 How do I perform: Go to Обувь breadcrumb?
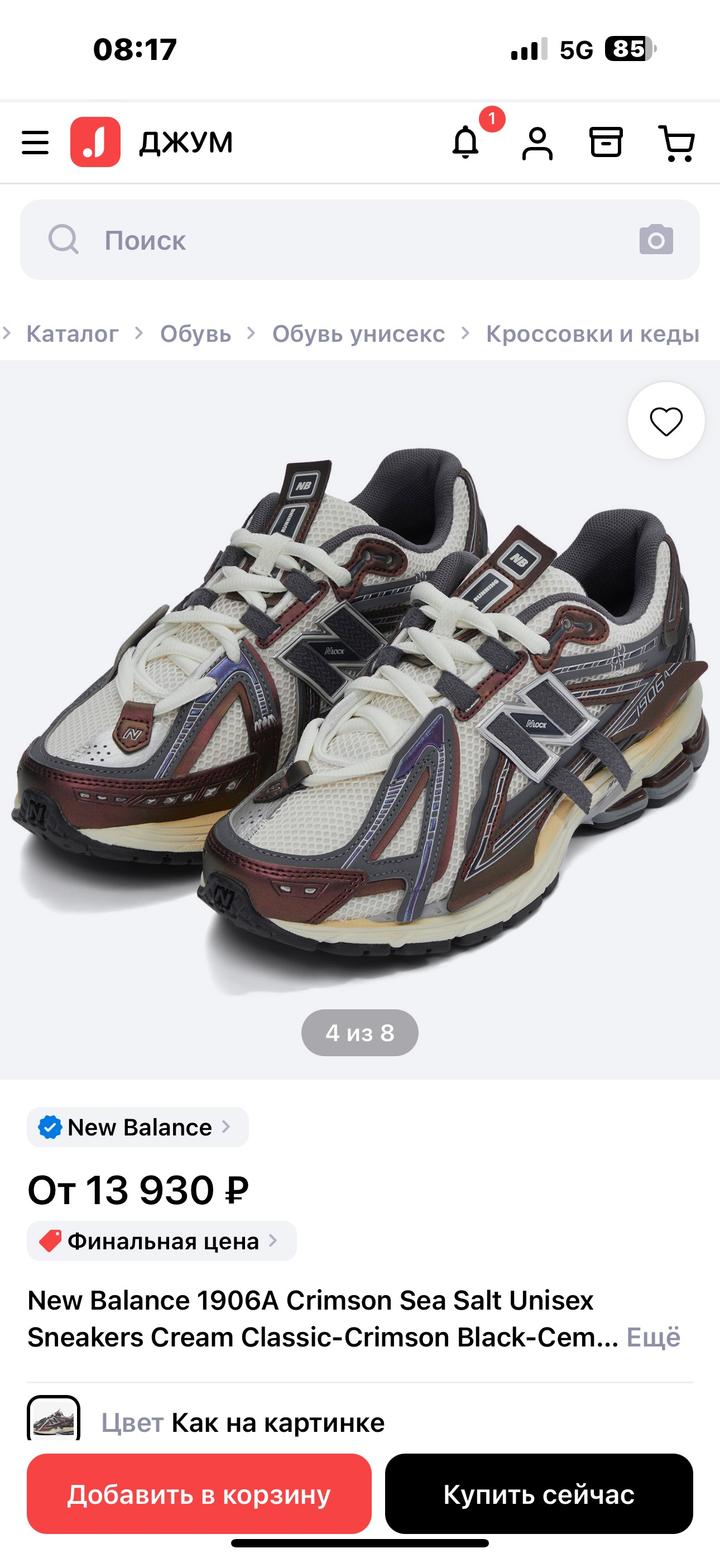click(x=195, y=334)
